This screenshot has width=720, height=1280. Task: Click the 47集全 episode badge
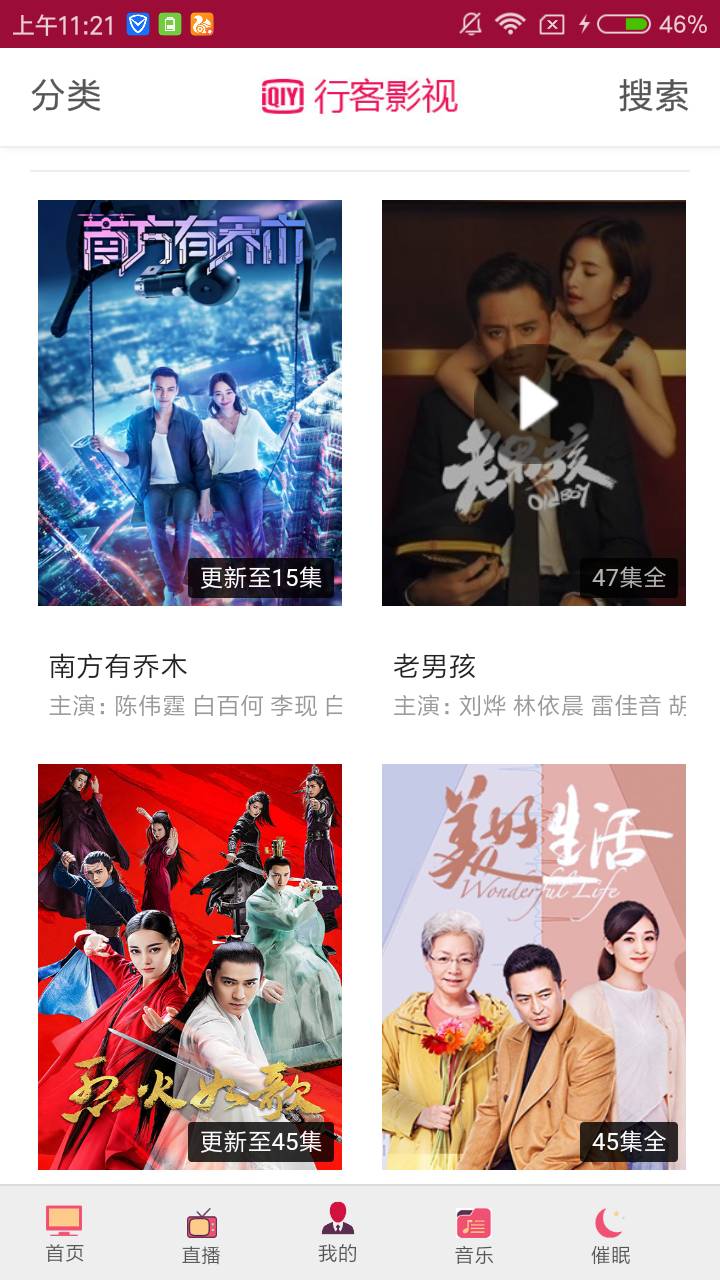click(x=630, y=578)
